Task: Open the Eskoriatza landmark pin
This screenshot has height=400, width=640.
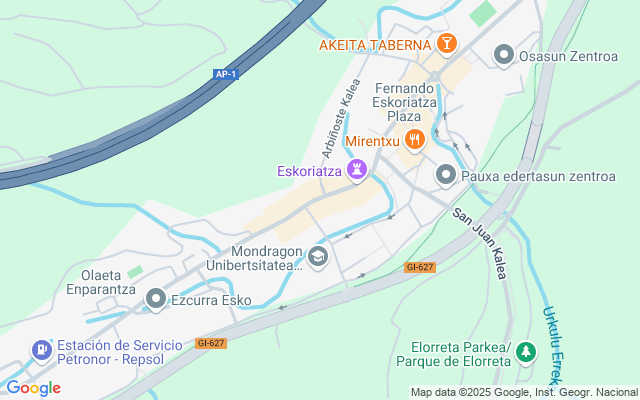Action: pos(356,171)
